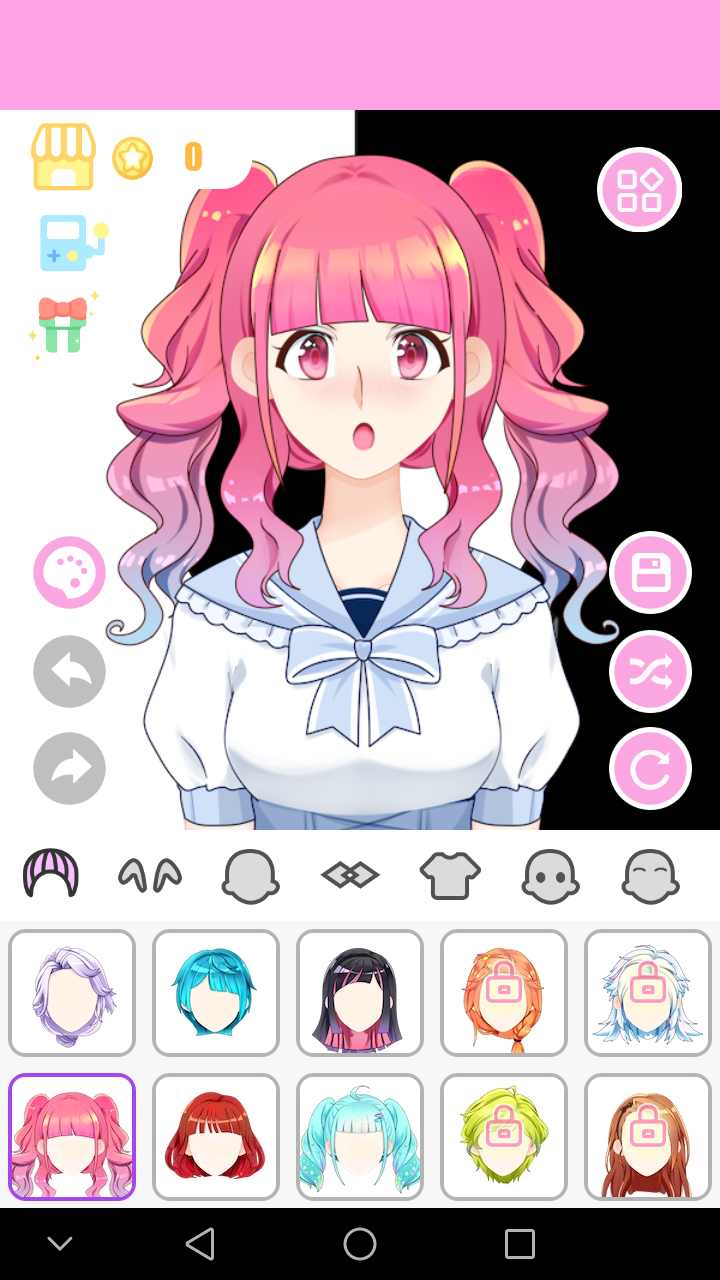Collapse the navigation bar with the chevron
The image size is (720, 1280).
60,1243
